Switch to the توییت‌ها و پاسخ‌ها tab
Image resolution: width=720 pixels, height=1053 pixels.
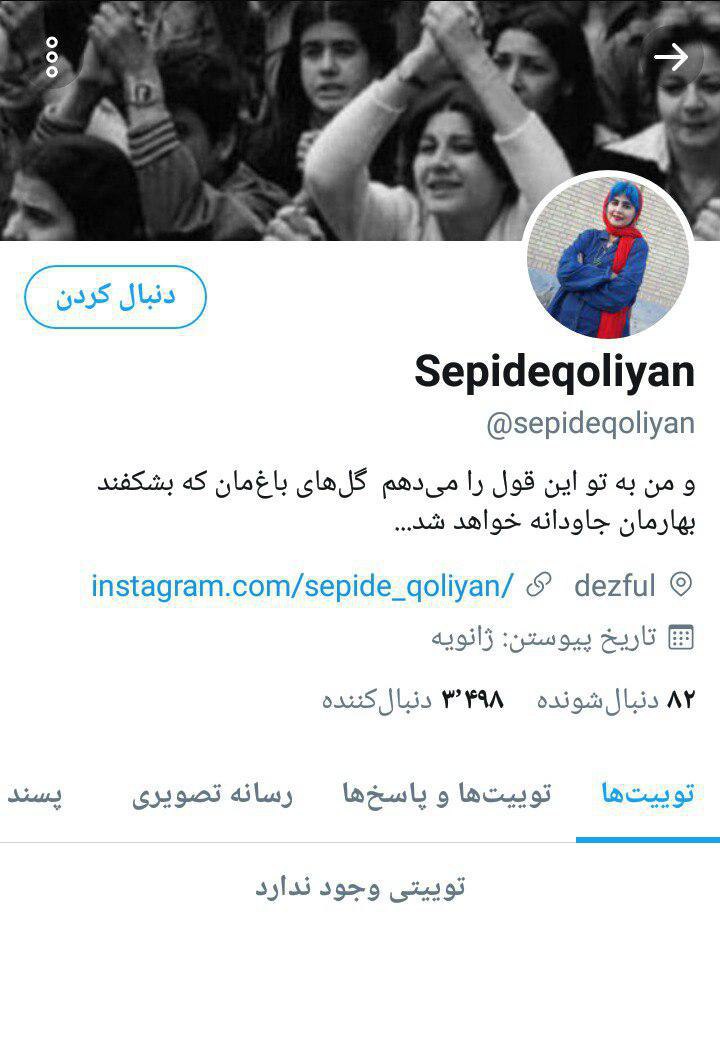(447, 796)
